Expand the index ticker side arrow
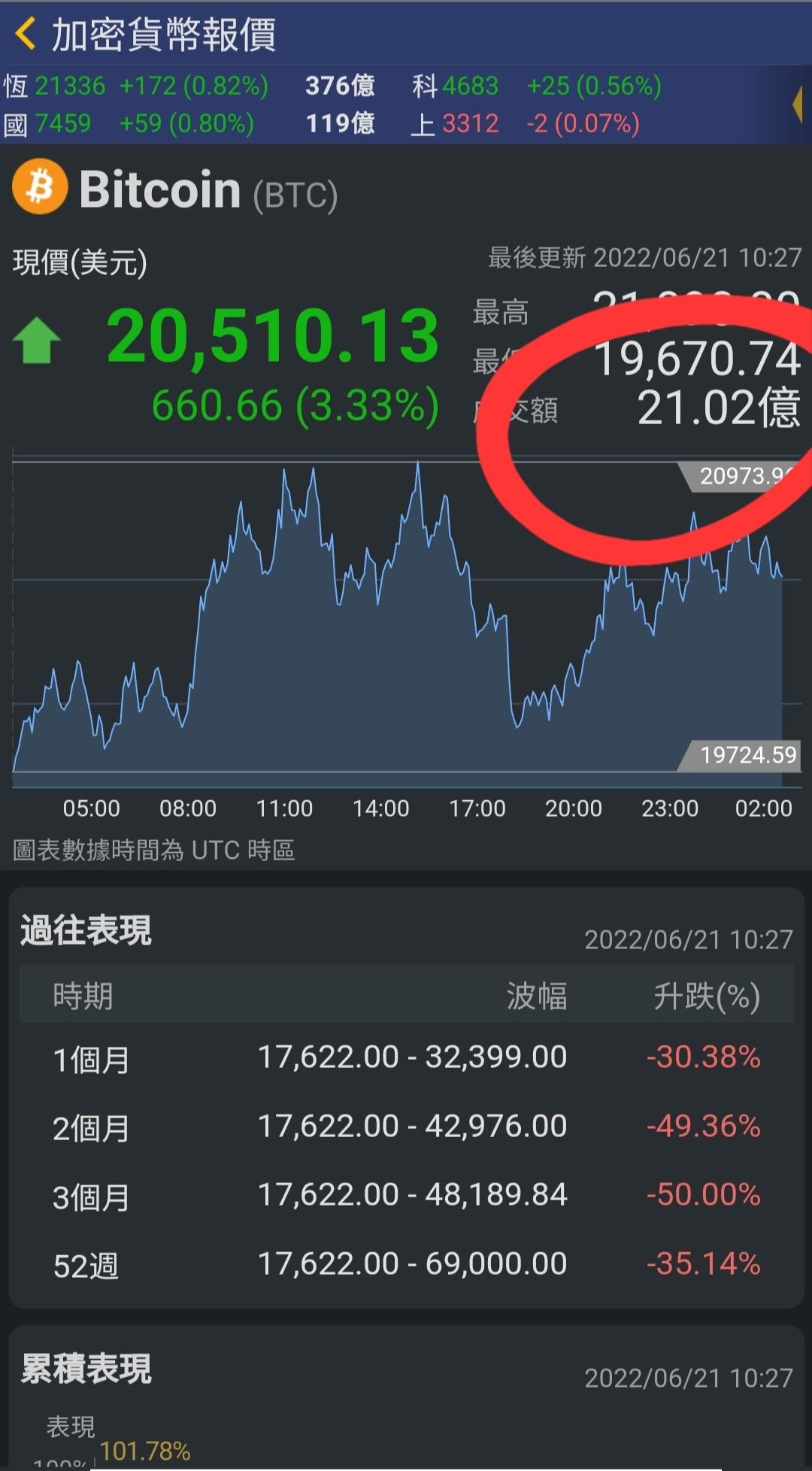 [x=798, y=105]
